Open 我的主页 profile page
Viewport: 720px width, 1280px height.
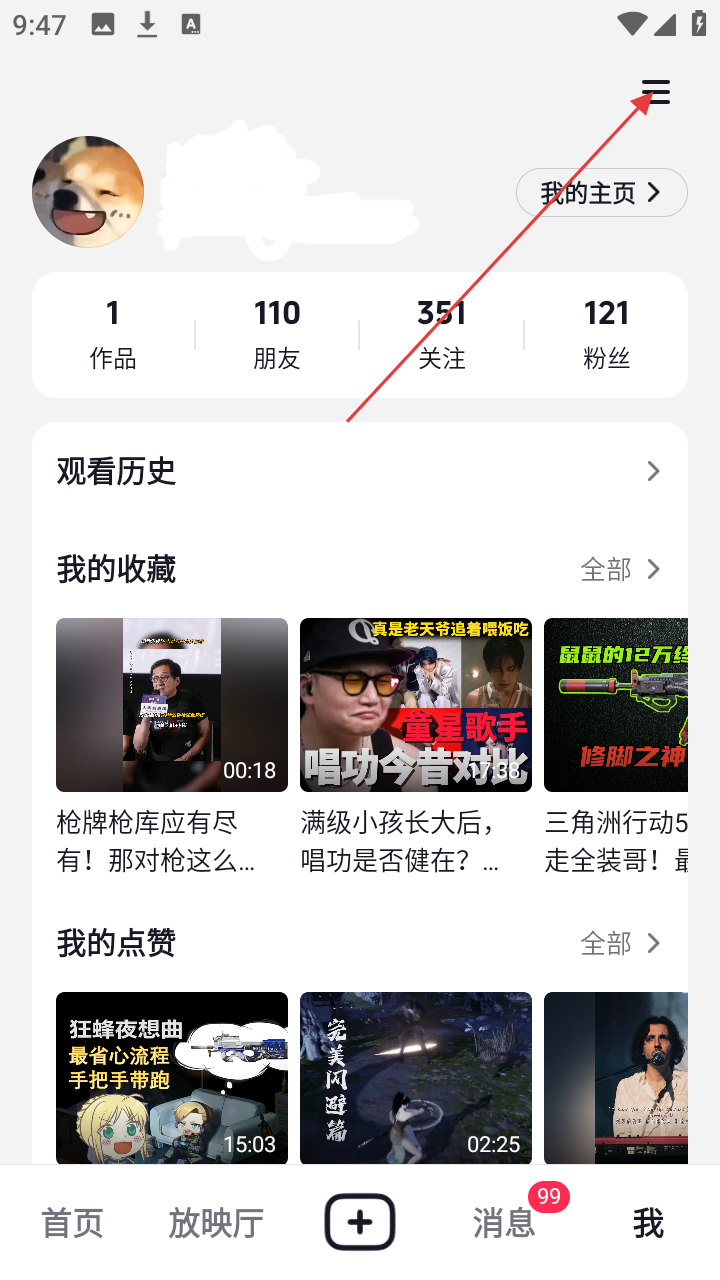pos(601,192)
